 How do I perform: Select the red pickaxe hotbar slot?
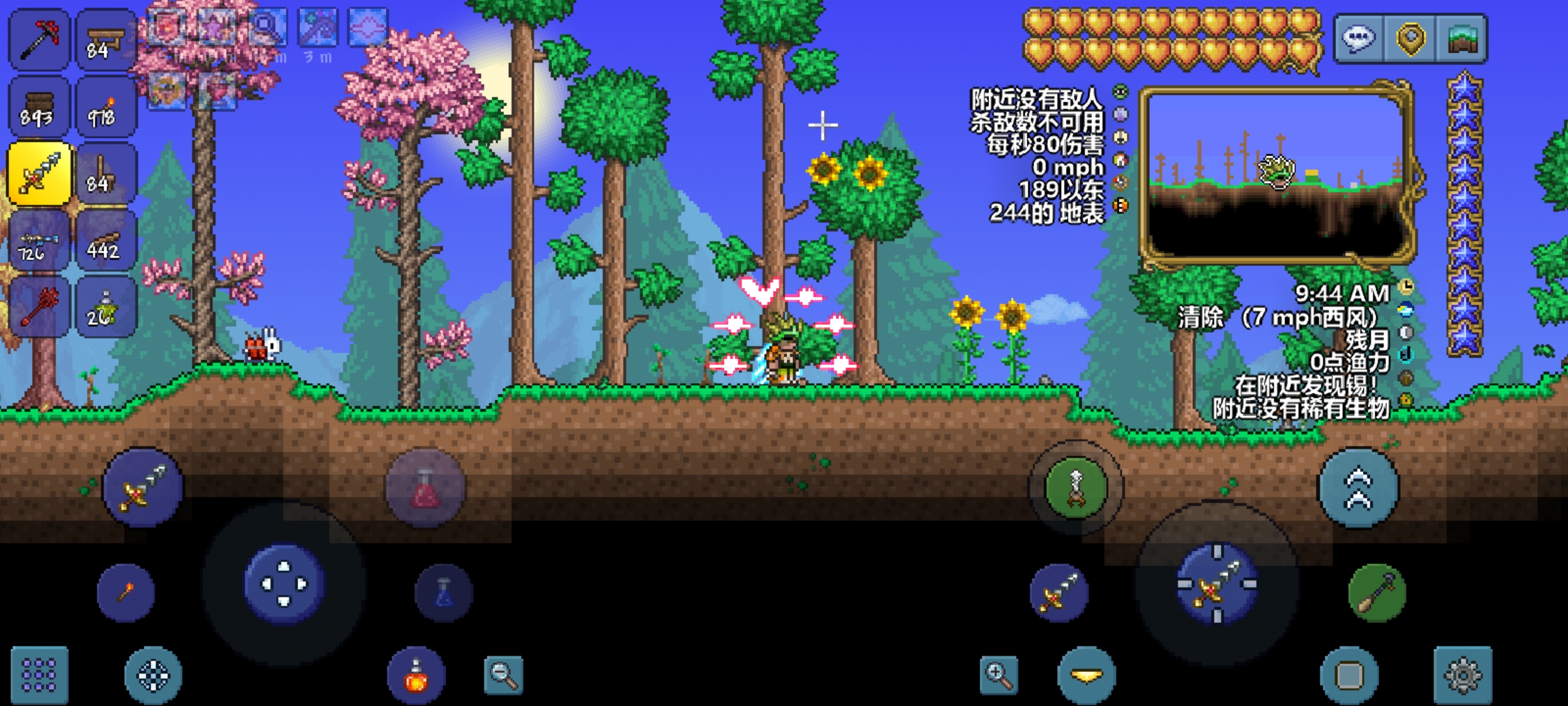39,41
